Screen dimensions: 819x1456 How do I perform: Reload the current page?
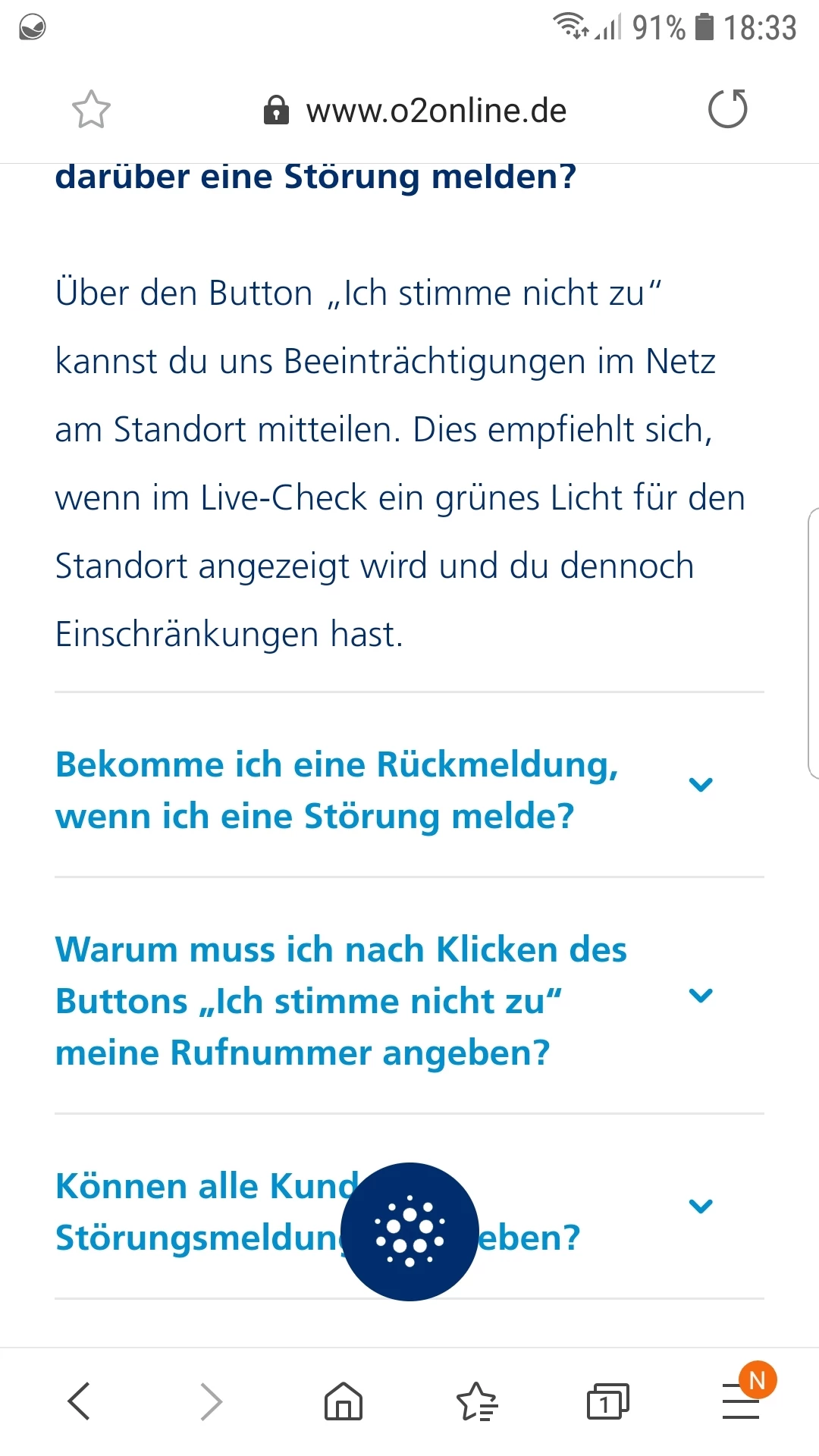click(727, 109)
